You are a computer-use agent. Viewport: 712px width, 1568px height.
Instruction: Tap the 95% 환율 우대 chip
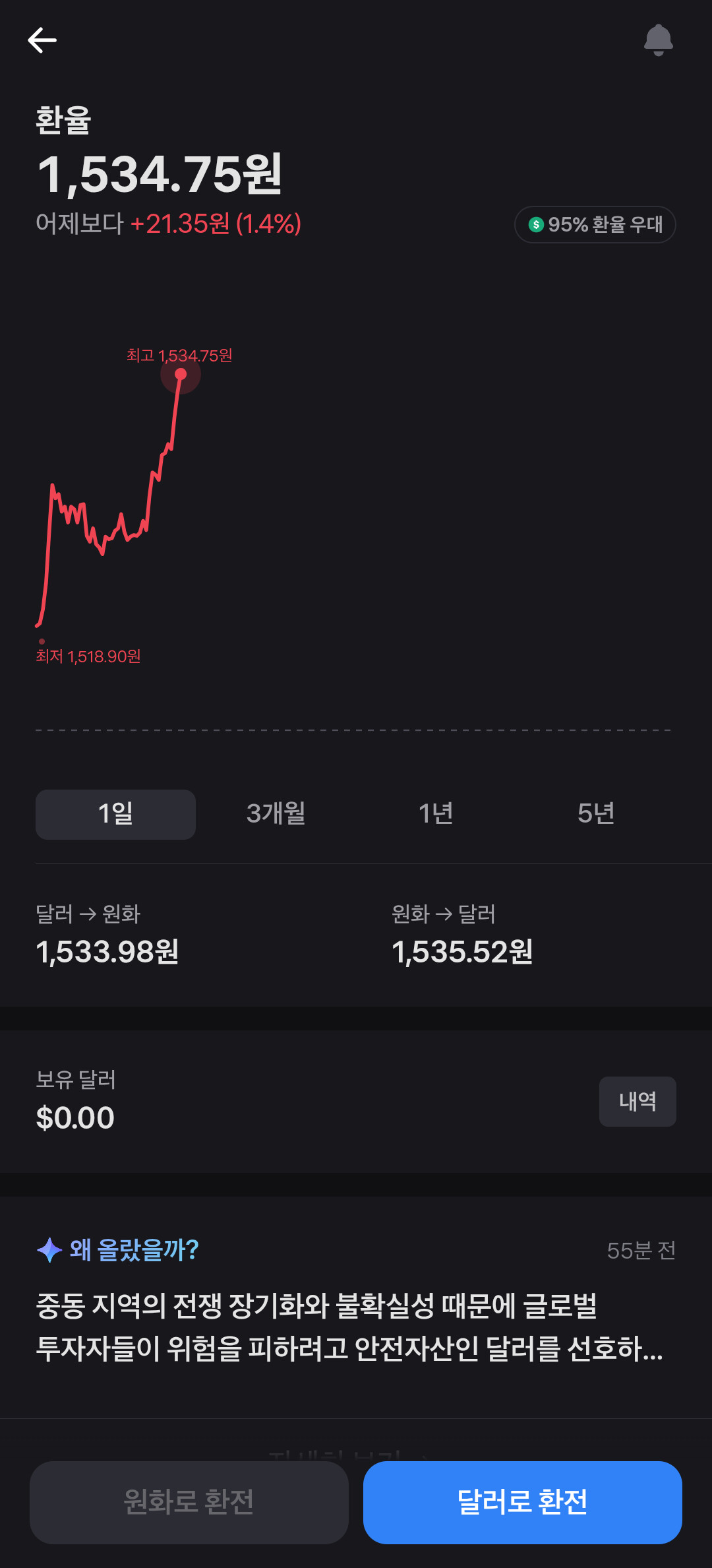click(595, 225)
